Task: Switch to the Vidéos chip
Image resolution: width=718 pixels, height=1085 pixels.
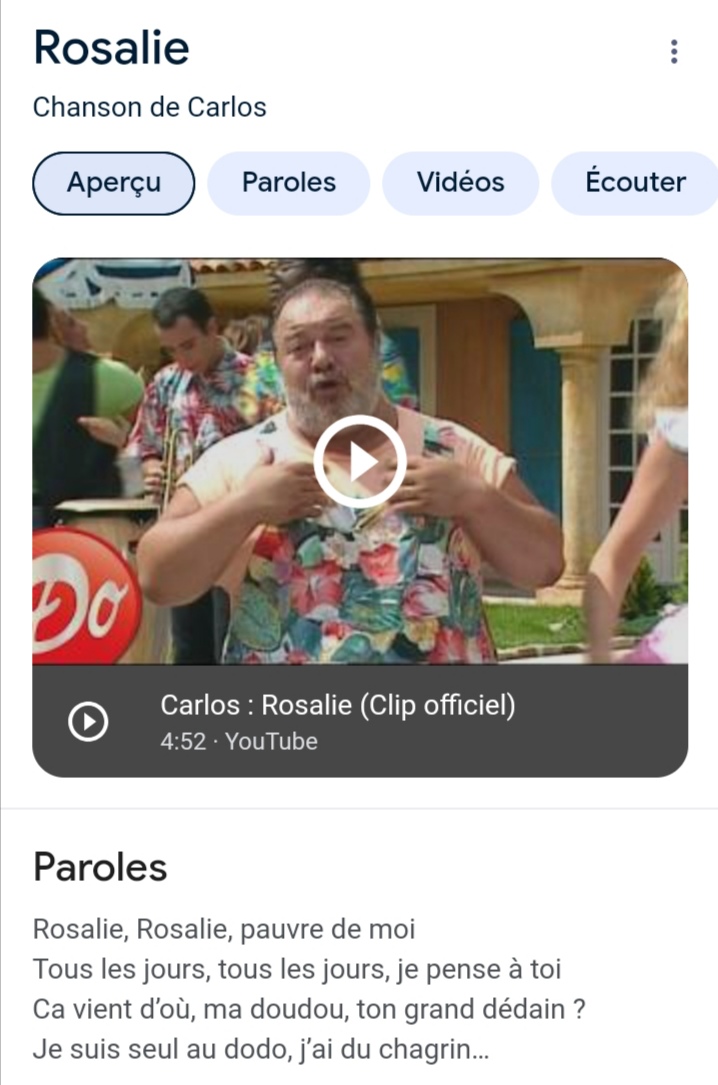Action: point(460,183)
